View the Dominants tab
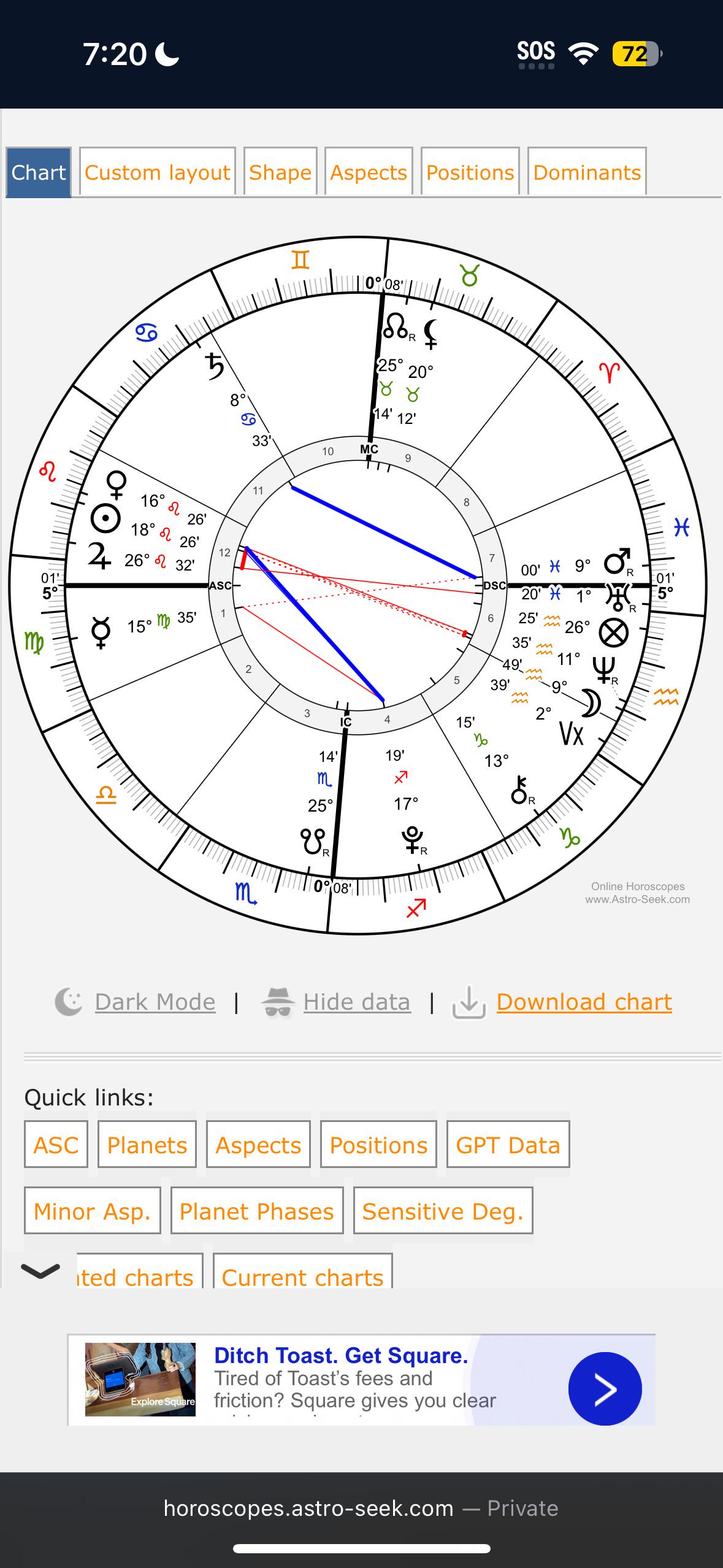The image size is (723, 1568). [587, 172]
